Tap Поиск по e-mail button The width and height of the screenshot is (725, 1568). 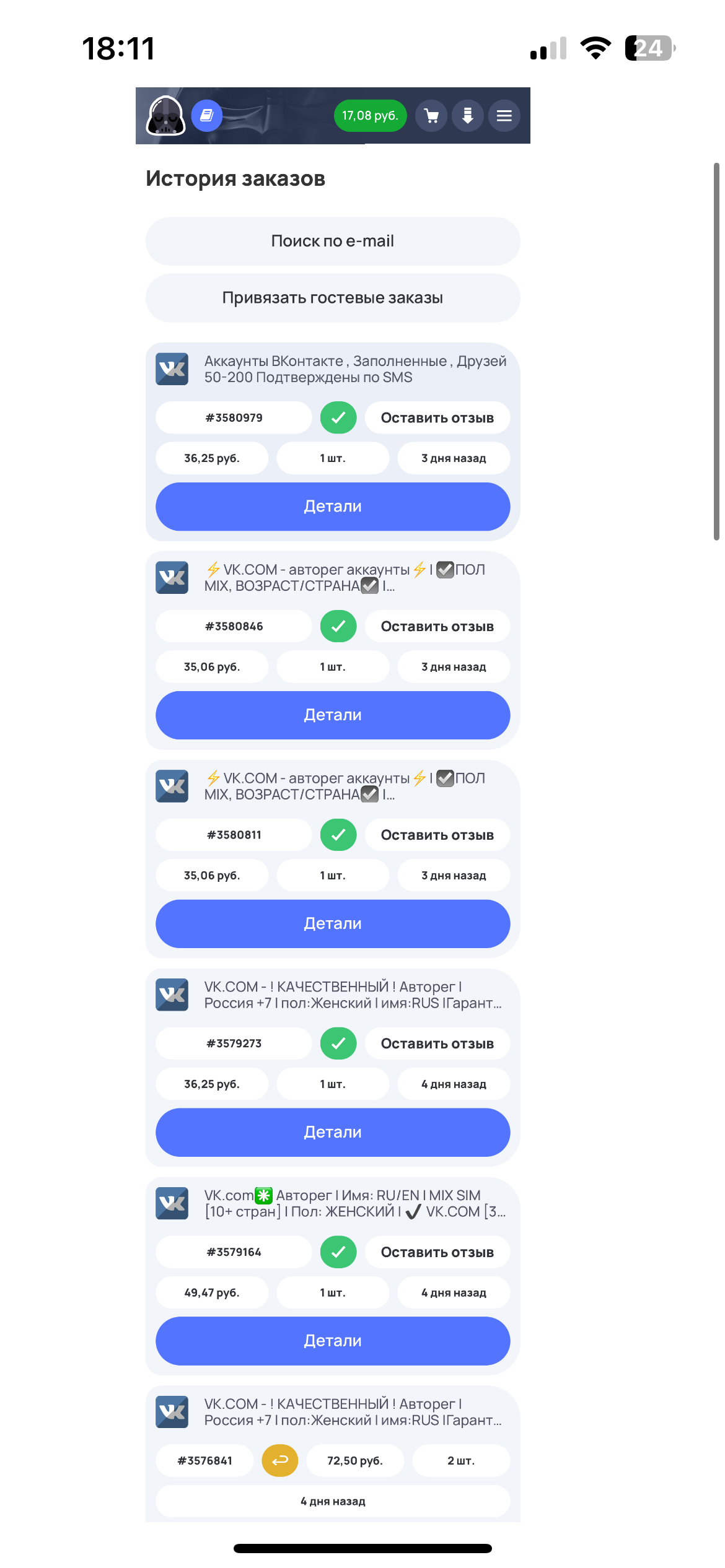pos(333,241)
